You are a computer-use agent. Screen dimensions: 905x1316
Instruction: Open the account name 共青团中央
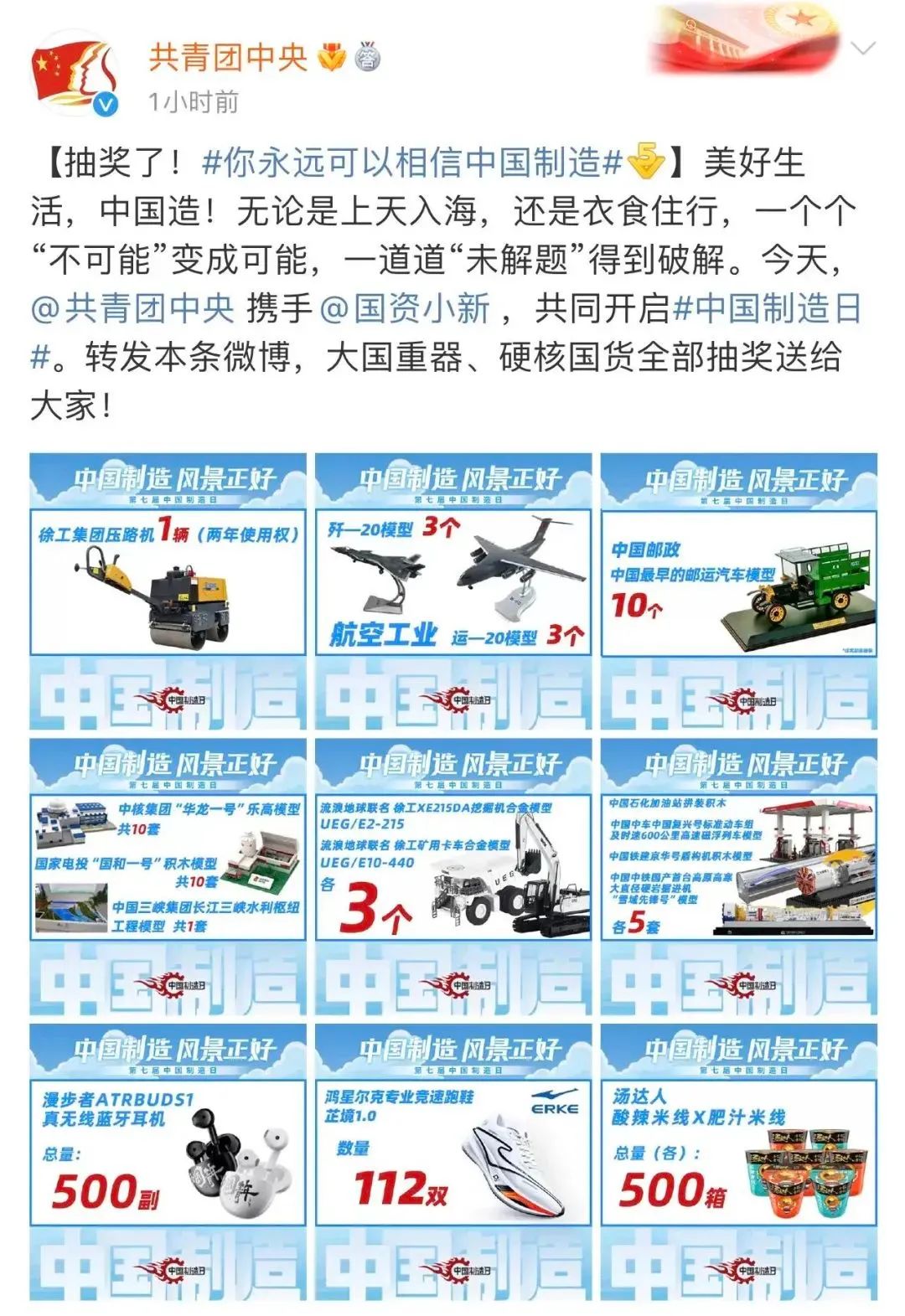point(228,58)
